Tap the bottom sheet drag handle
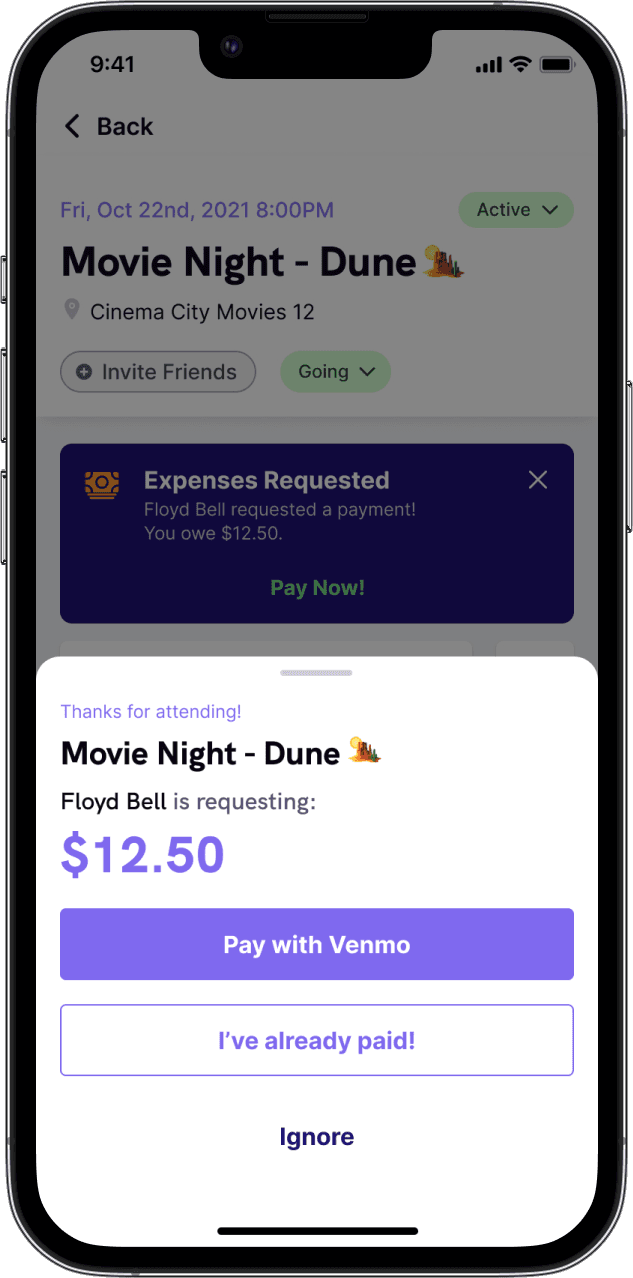Viewport: 633px width, 1278px height. coord(317,673)
